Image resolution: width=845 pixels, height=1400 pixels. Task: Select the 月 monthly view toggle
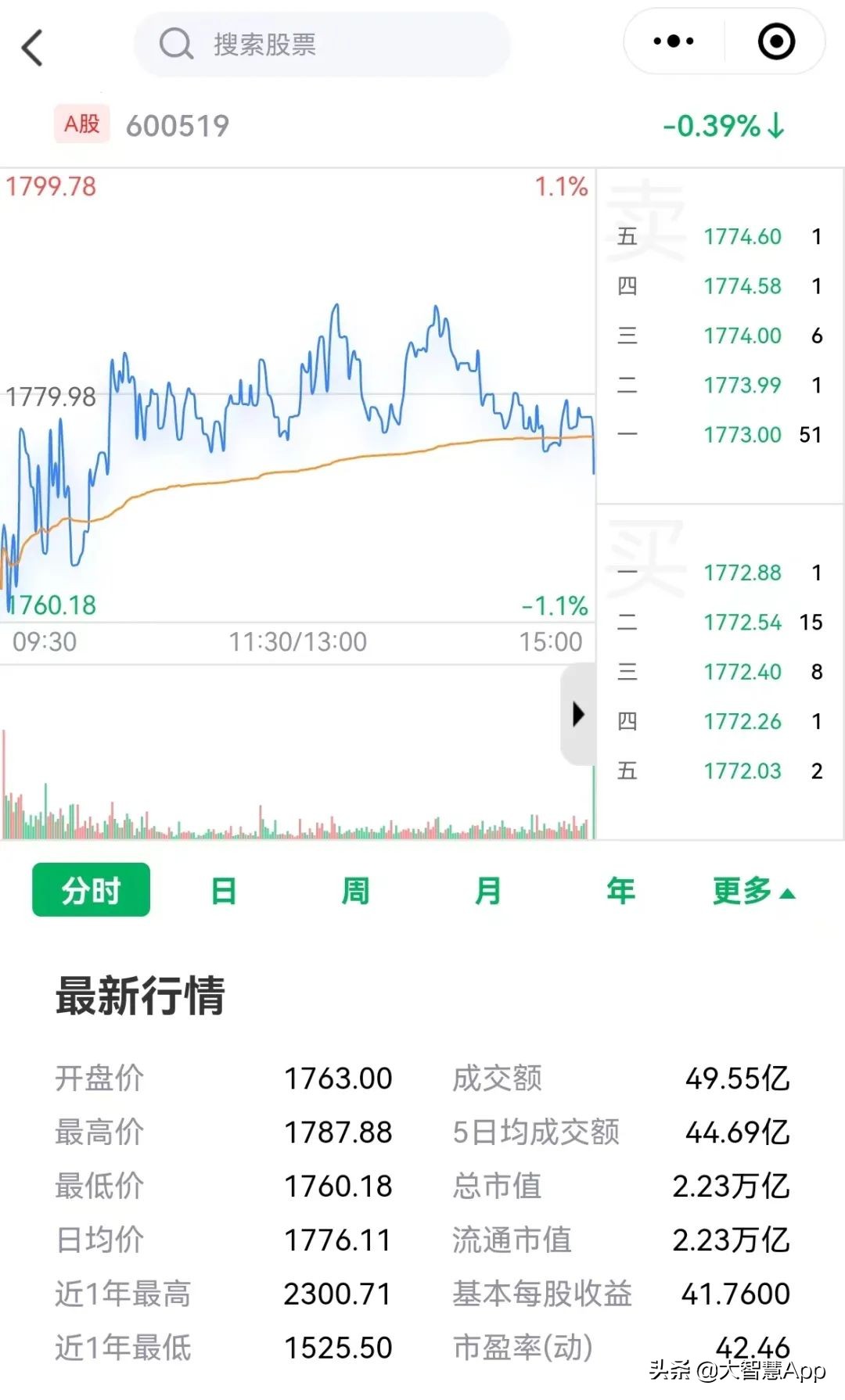tap(487, 890)
